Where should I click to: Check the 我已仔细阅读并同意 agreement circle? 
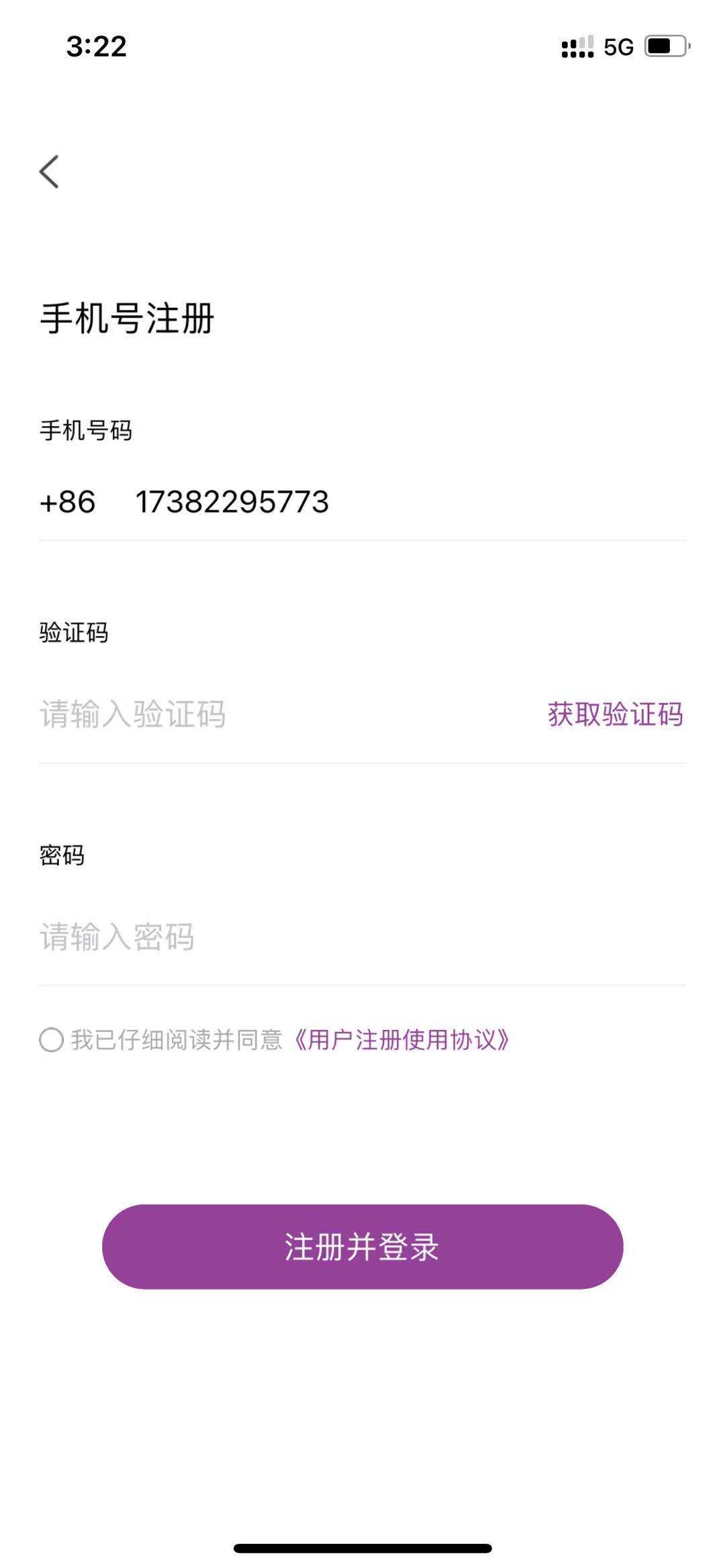tap(51, 1040)
